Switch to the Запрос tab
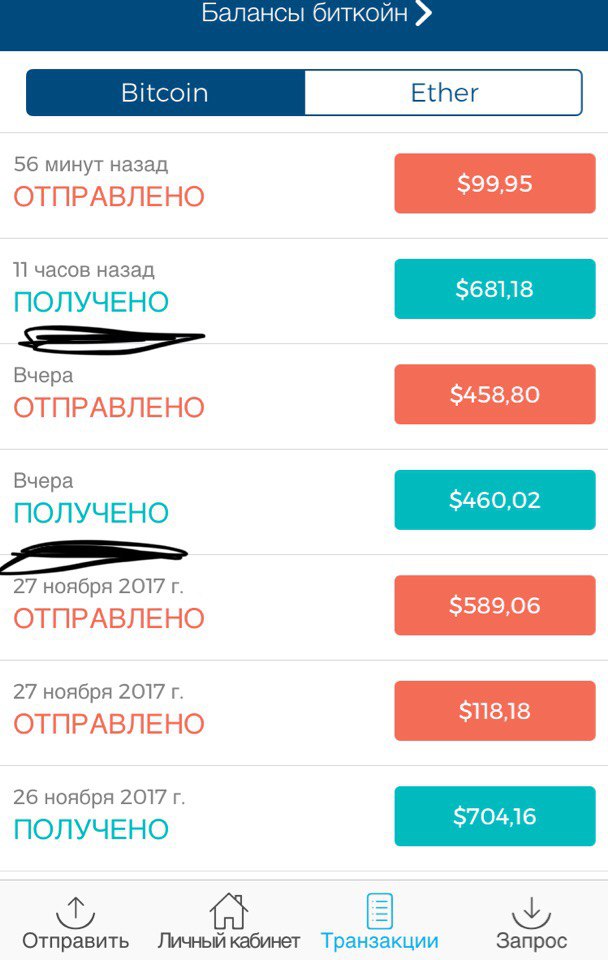Screen dimensions: 608x960 531,922
